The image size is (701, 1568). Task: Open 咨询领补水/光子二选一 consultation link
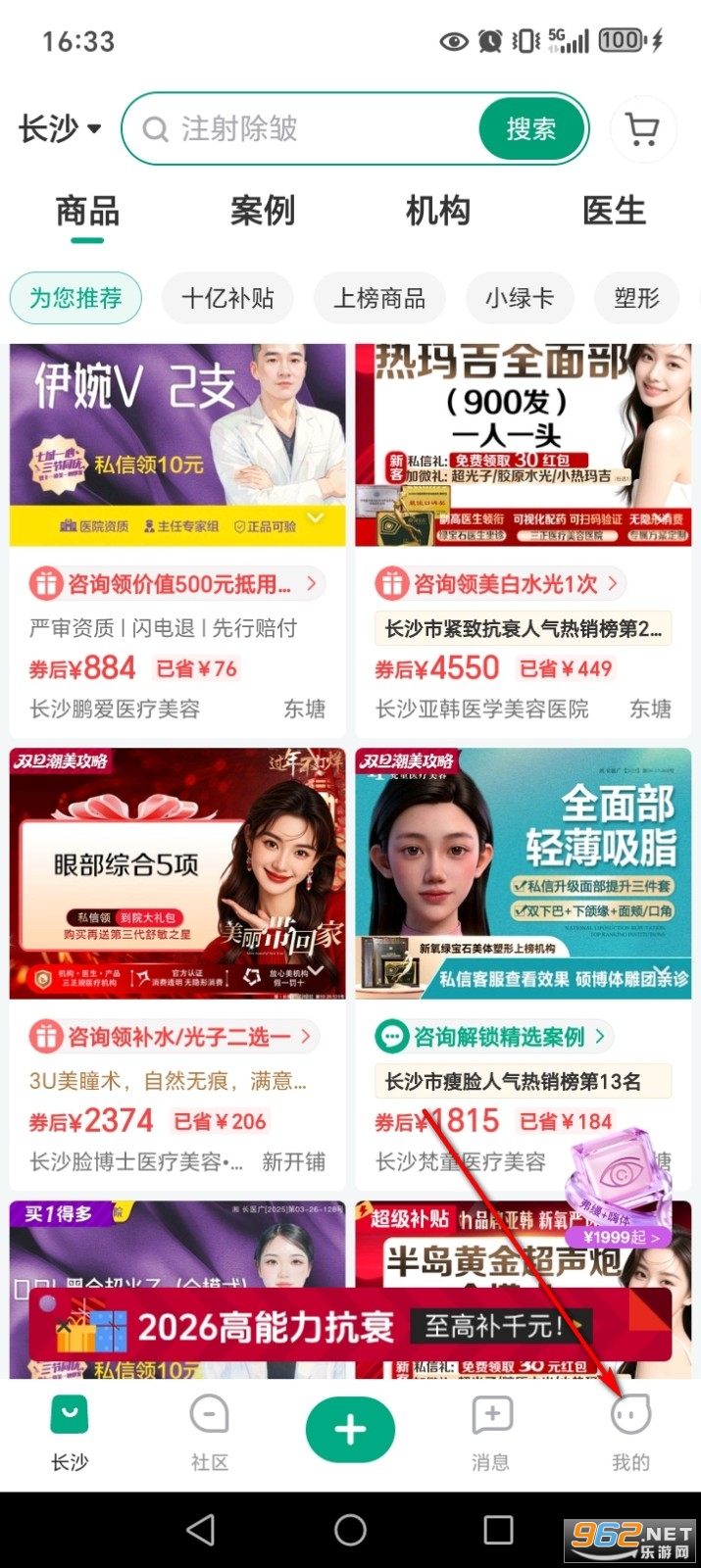pyautogui.click(x=178, y=1036)
